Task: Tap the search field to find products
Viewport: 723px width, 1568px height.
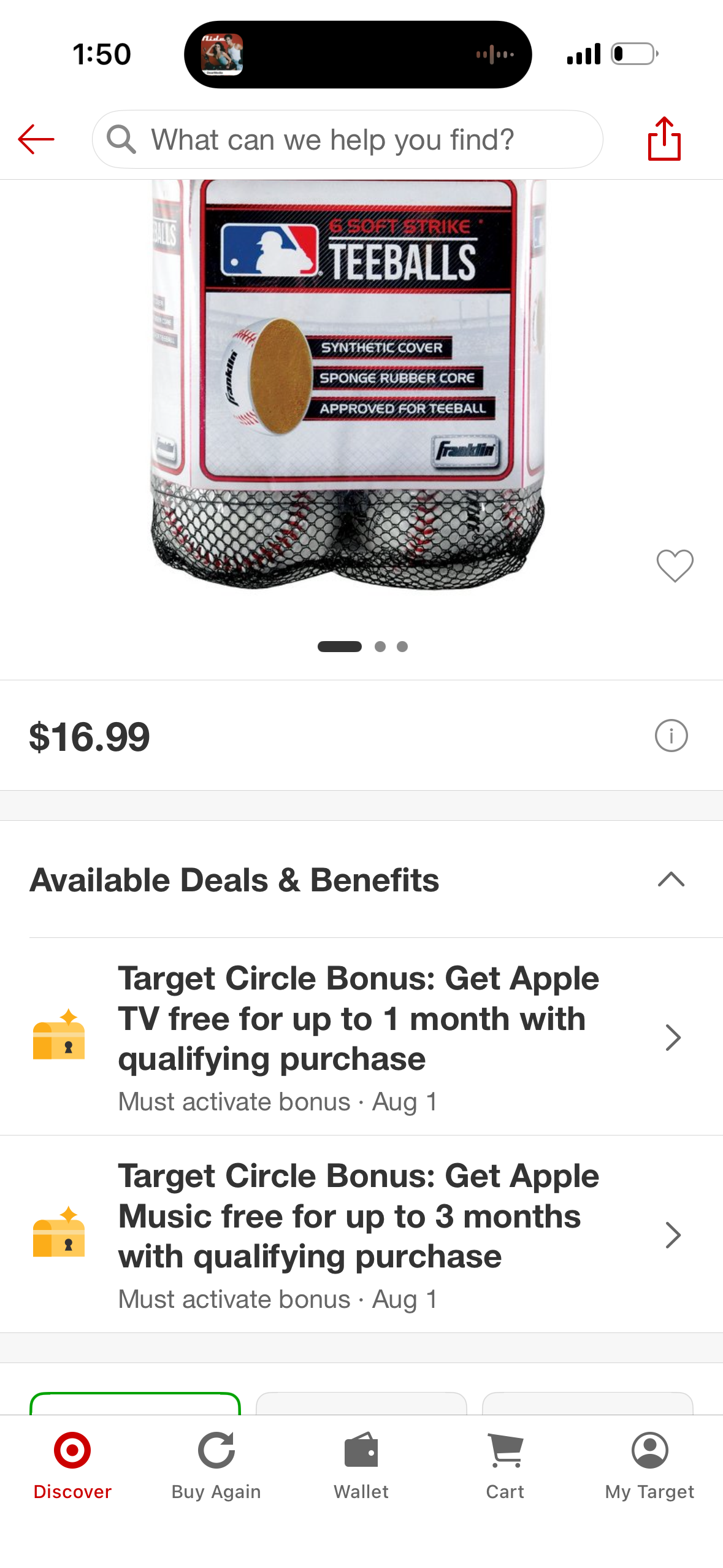Action: pos(347,140)
